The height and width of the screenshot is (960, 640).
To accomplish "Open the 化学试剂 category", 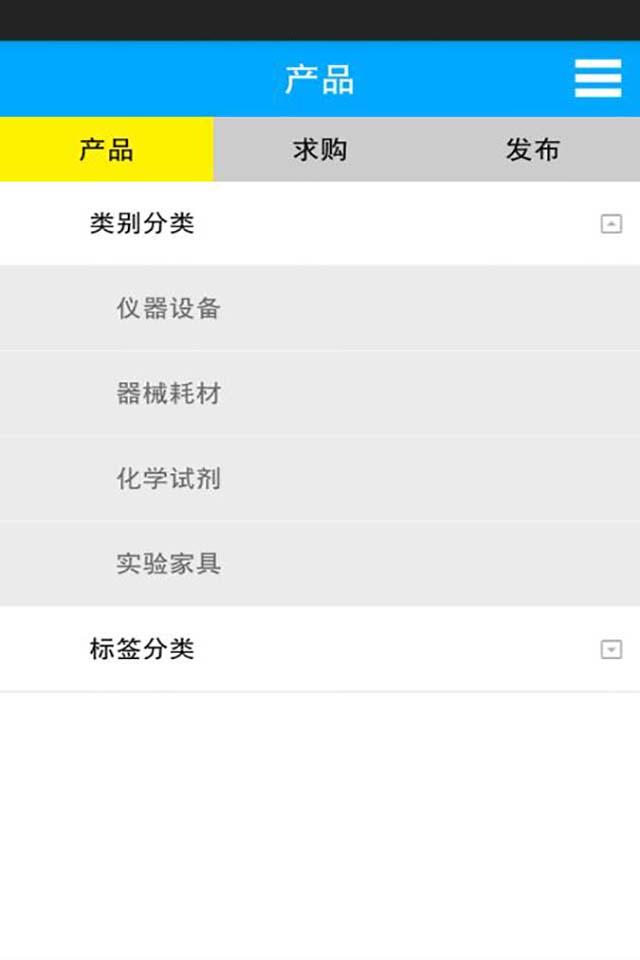I will click(x=168, y=479).
